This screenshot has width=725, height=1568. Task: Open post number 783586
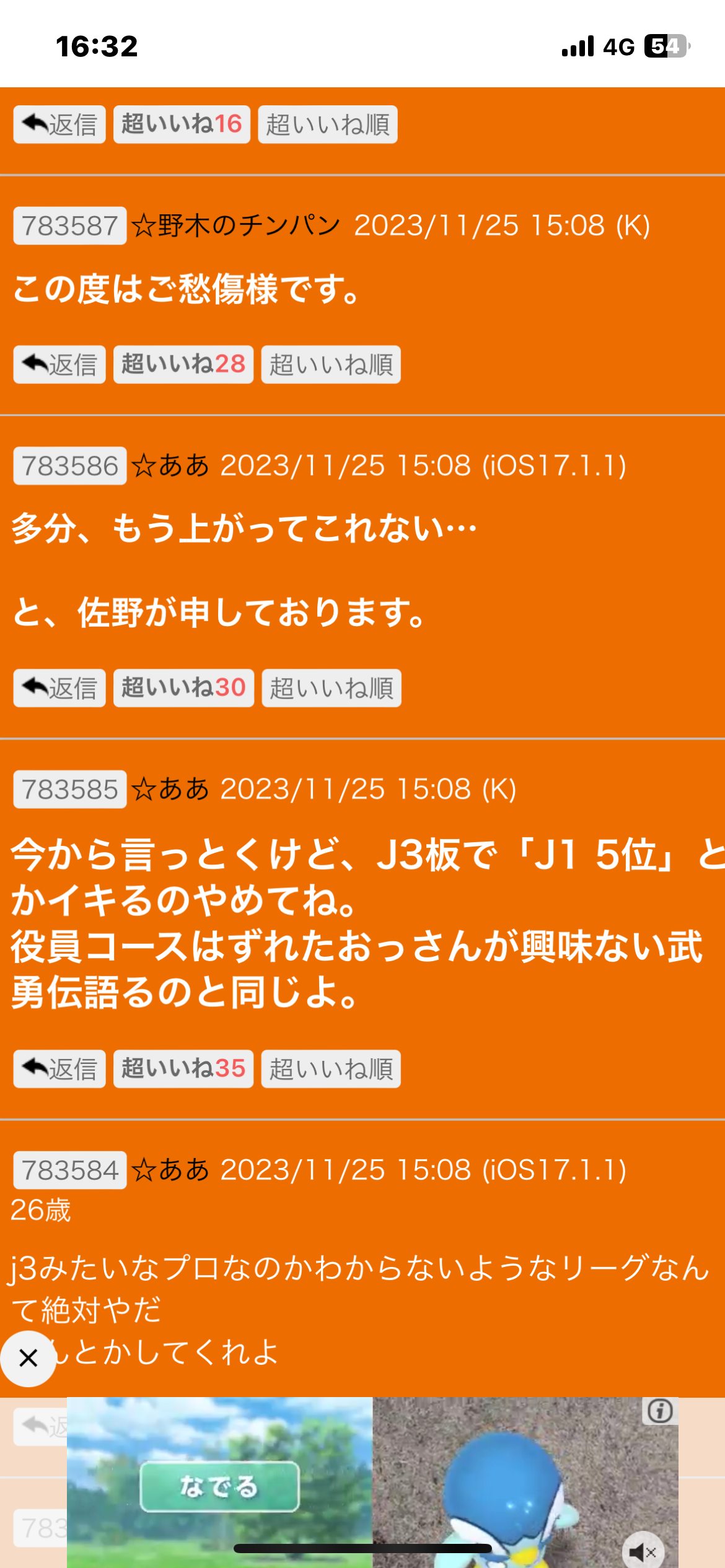point(70,466)
